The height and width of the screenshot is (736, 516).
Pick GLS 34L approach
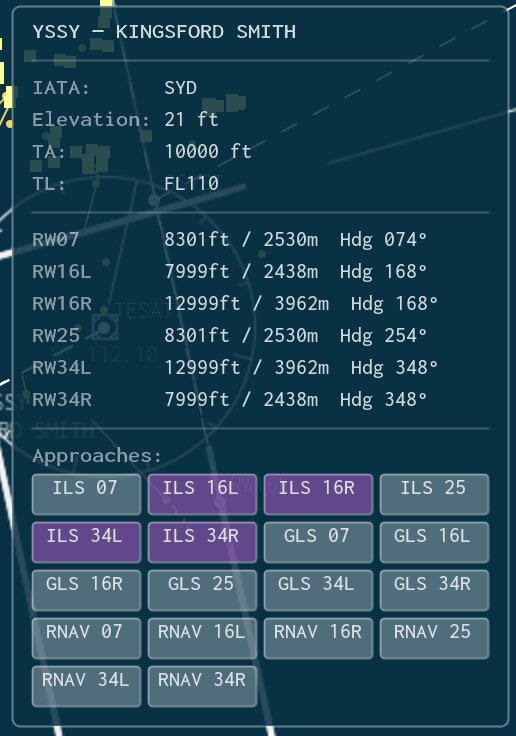pos(318,590)
